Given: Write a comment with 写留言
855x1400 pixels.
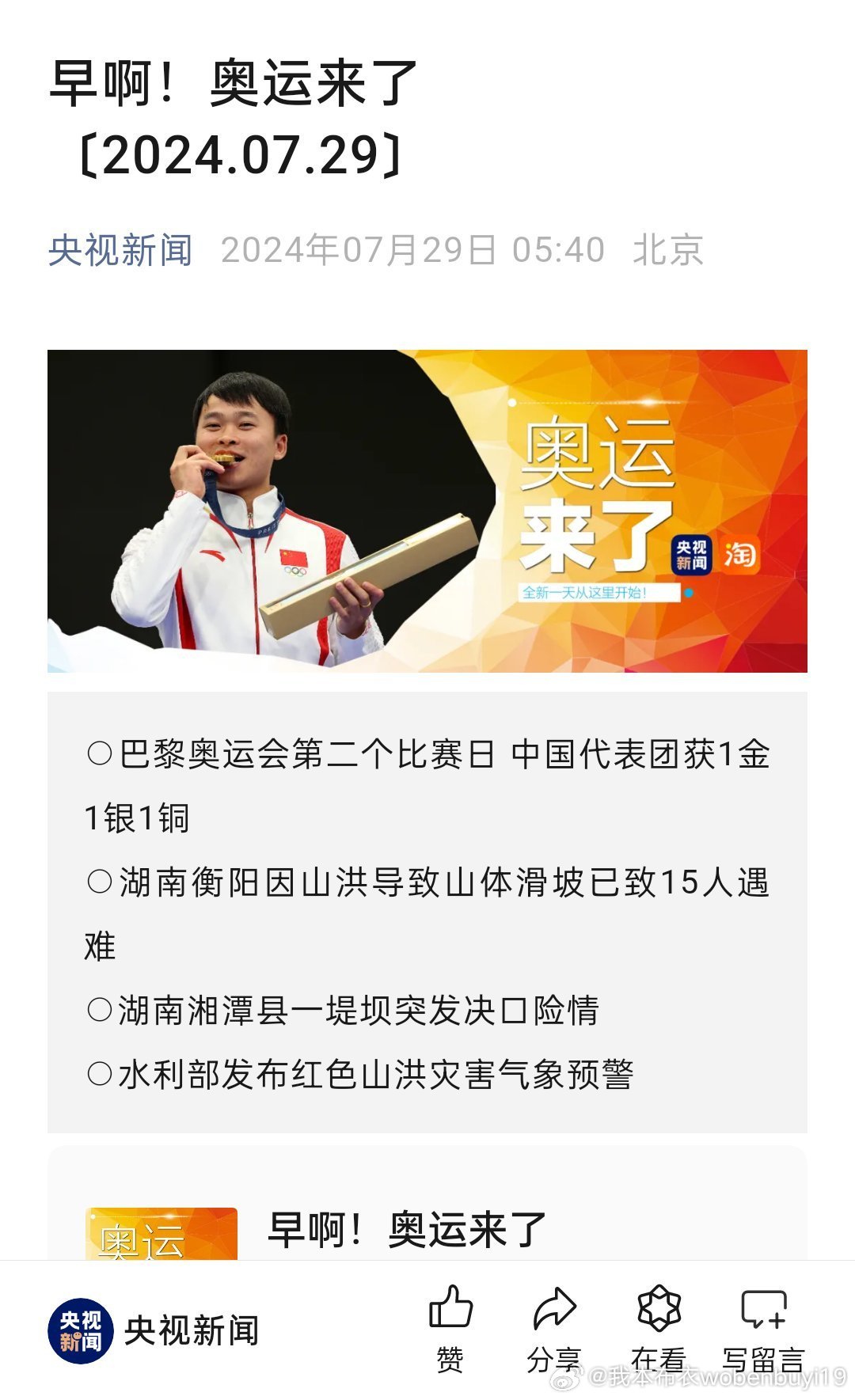Looking at the screenshot, I should [763, 1329].
